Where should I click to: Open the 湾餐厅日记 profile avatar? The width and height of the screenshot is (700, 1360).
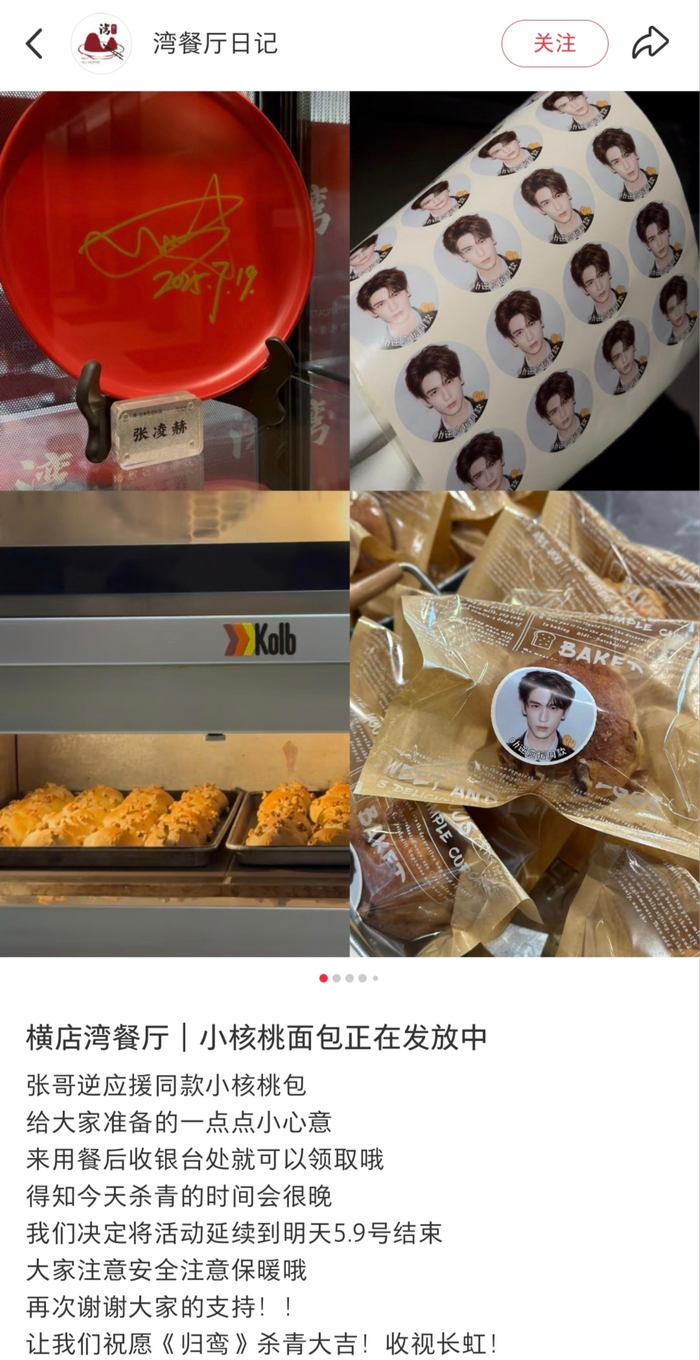[101, 44]
